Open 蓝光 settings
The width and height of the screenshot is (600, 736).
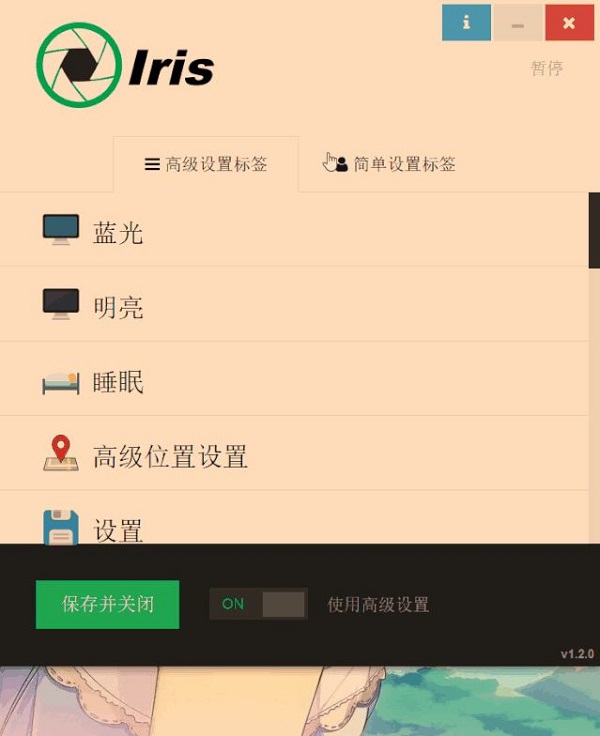(x=118, y=232)
